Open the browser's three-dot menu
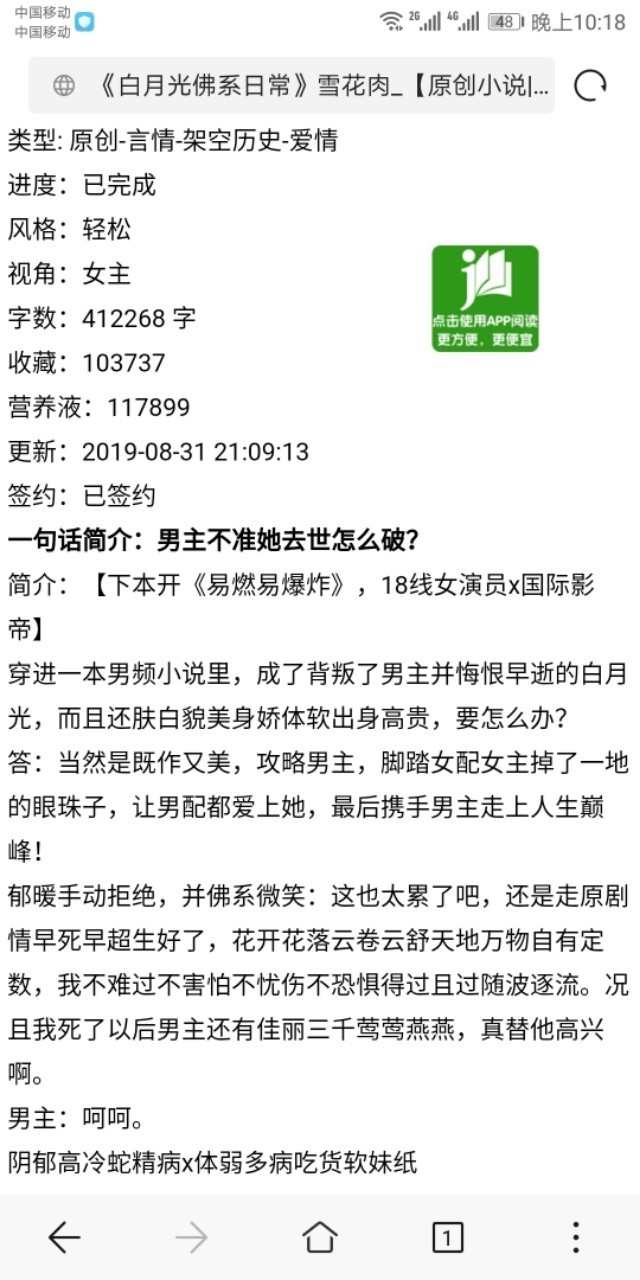640x1280 pixels. [x=575, y=1238]
